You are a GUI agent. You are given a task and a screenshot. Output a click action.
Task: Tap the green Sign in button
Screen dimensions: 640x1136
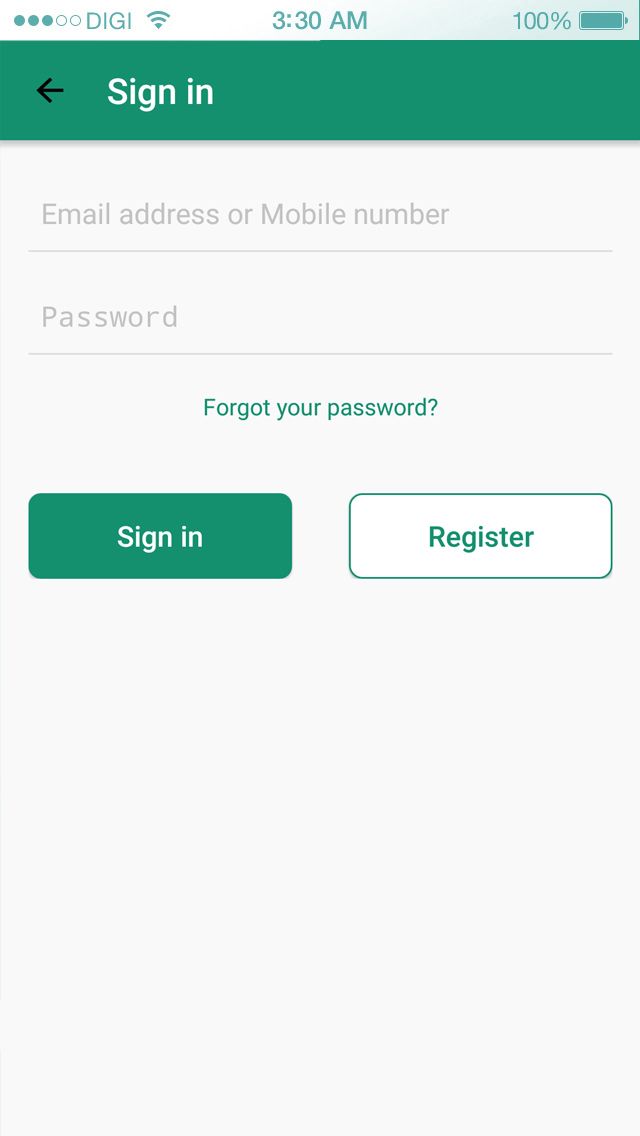160,537
